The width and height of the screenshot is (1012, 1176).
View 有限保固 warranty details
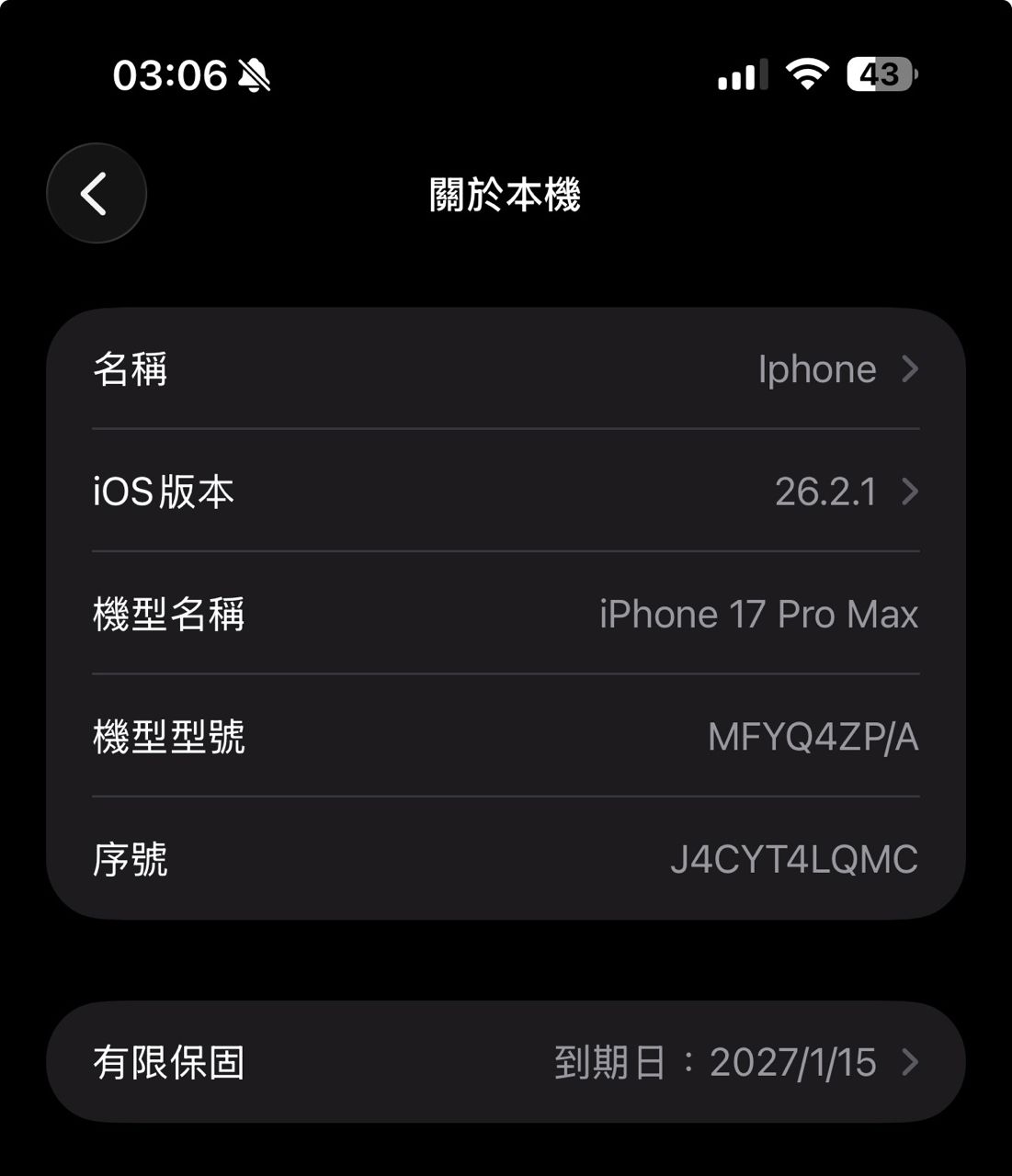(x=506, y=1062)
